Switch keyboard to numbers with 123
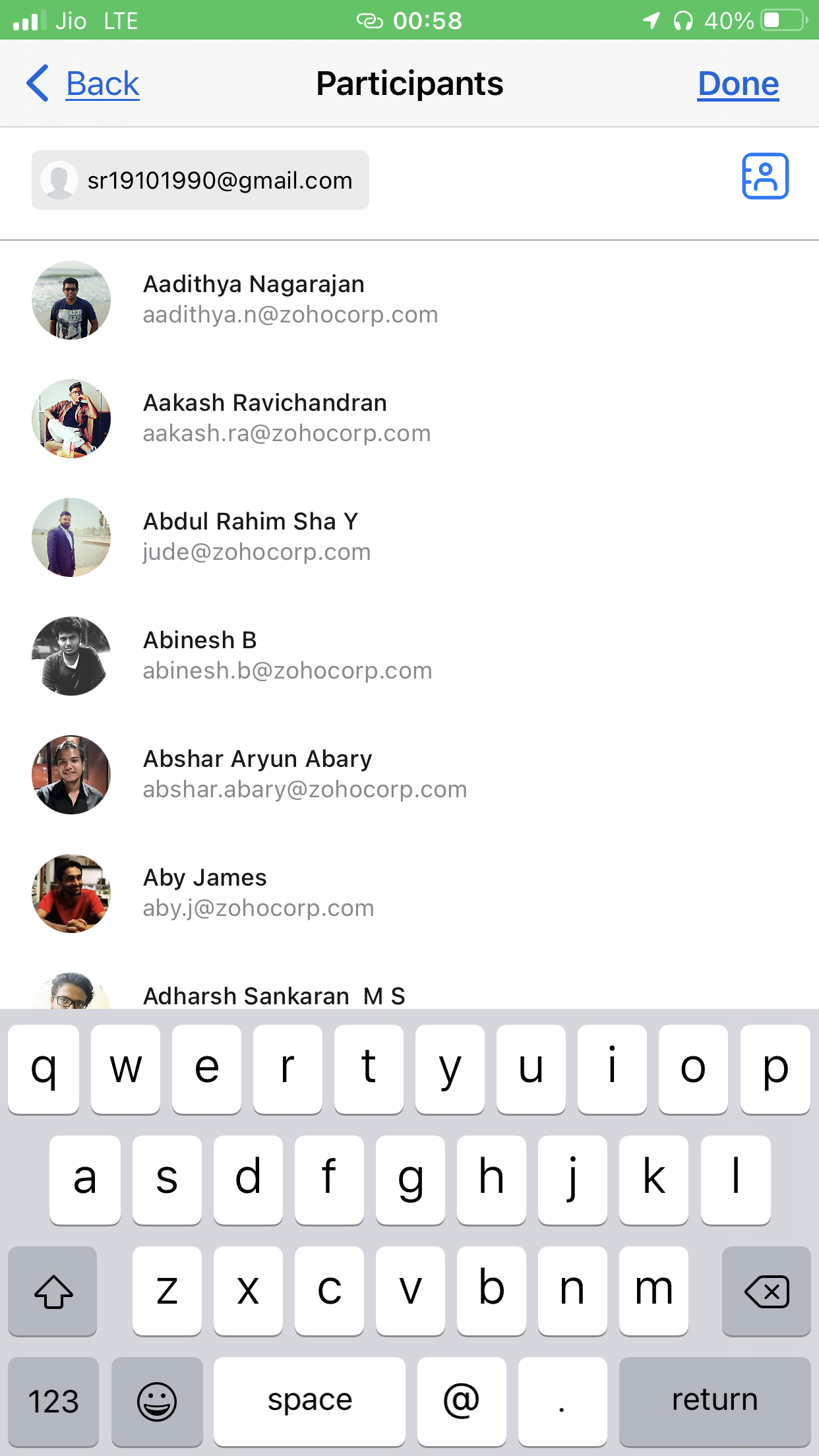Screen dimensions: 819x1456 coord(53,1401)
